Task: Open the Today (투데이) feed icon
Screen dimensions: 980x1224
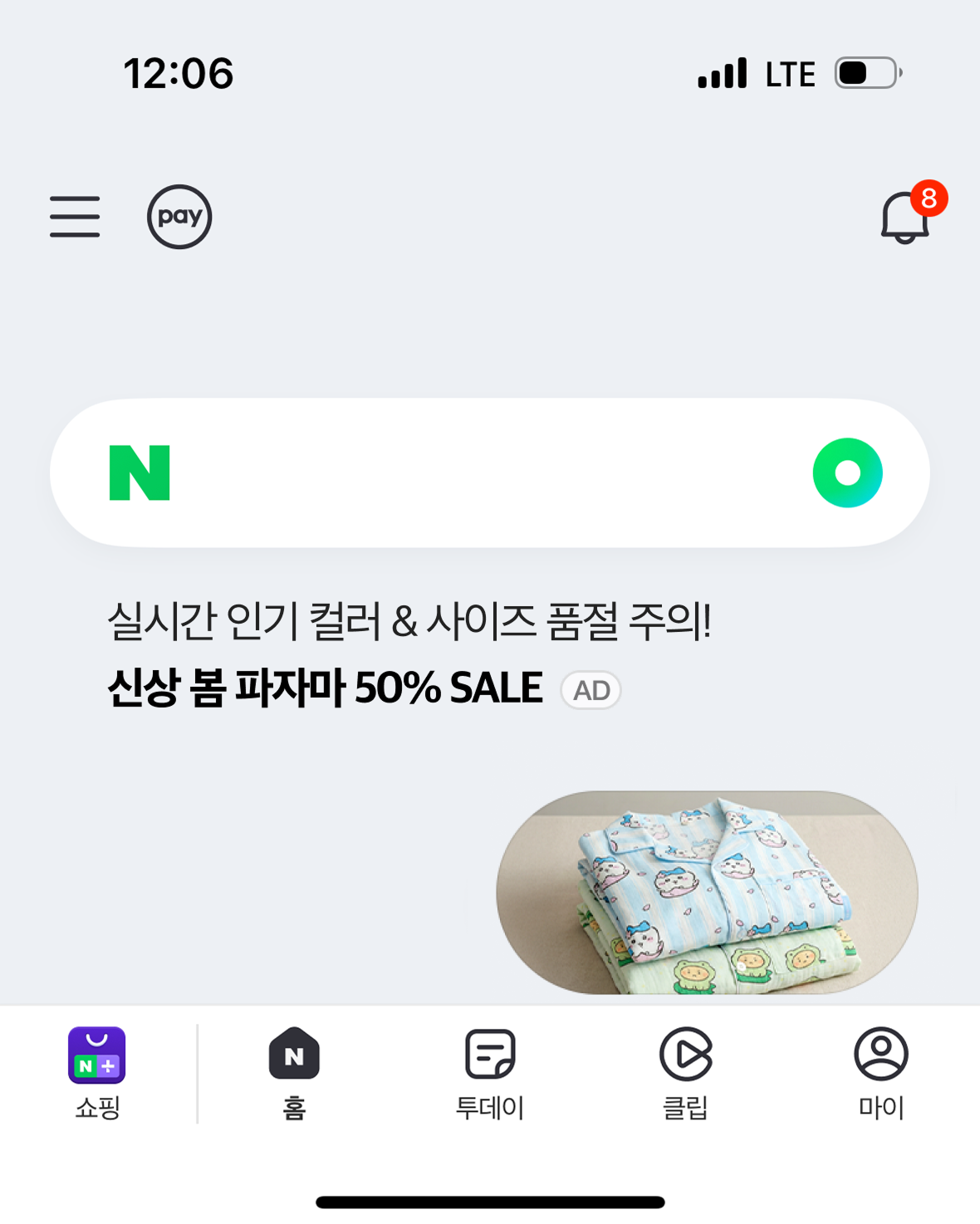Action: pos(490,1055)
